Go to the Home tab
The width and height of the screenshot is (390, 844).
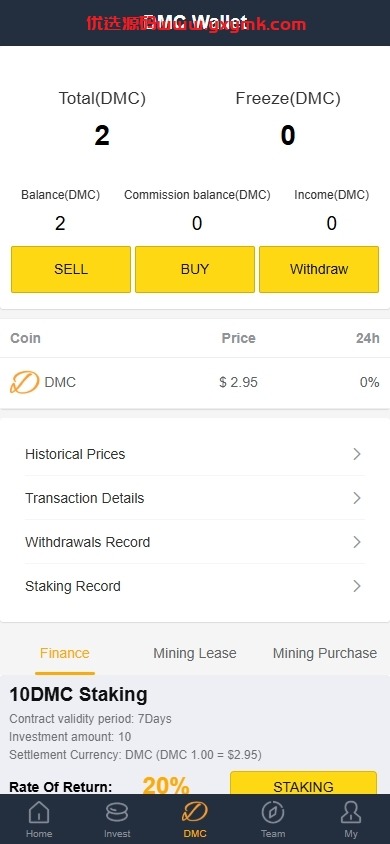point(39,819)
